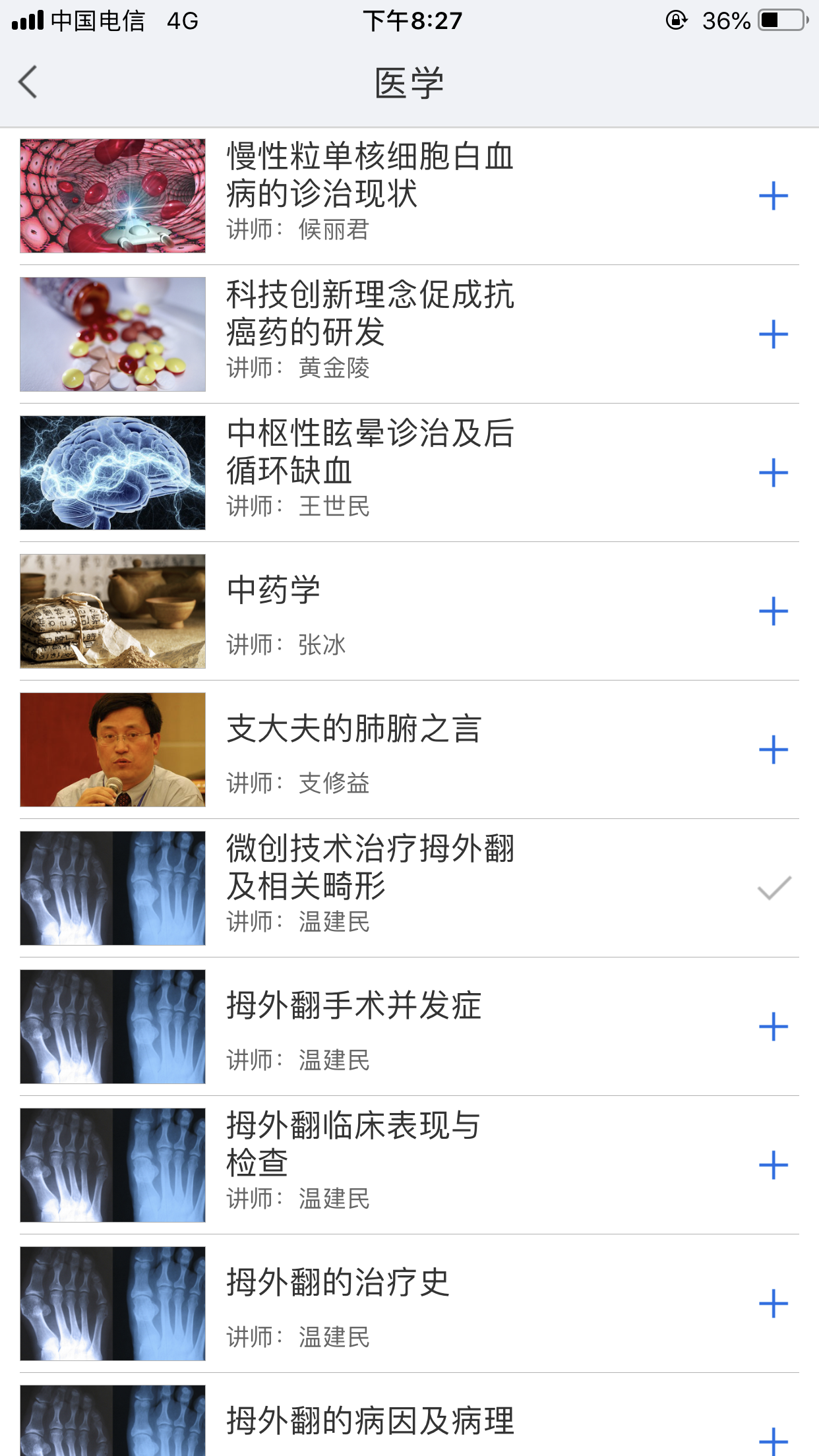Add the 慢性粒单核细胞白血病的诊治现状 course

click(x=773, y=197)
